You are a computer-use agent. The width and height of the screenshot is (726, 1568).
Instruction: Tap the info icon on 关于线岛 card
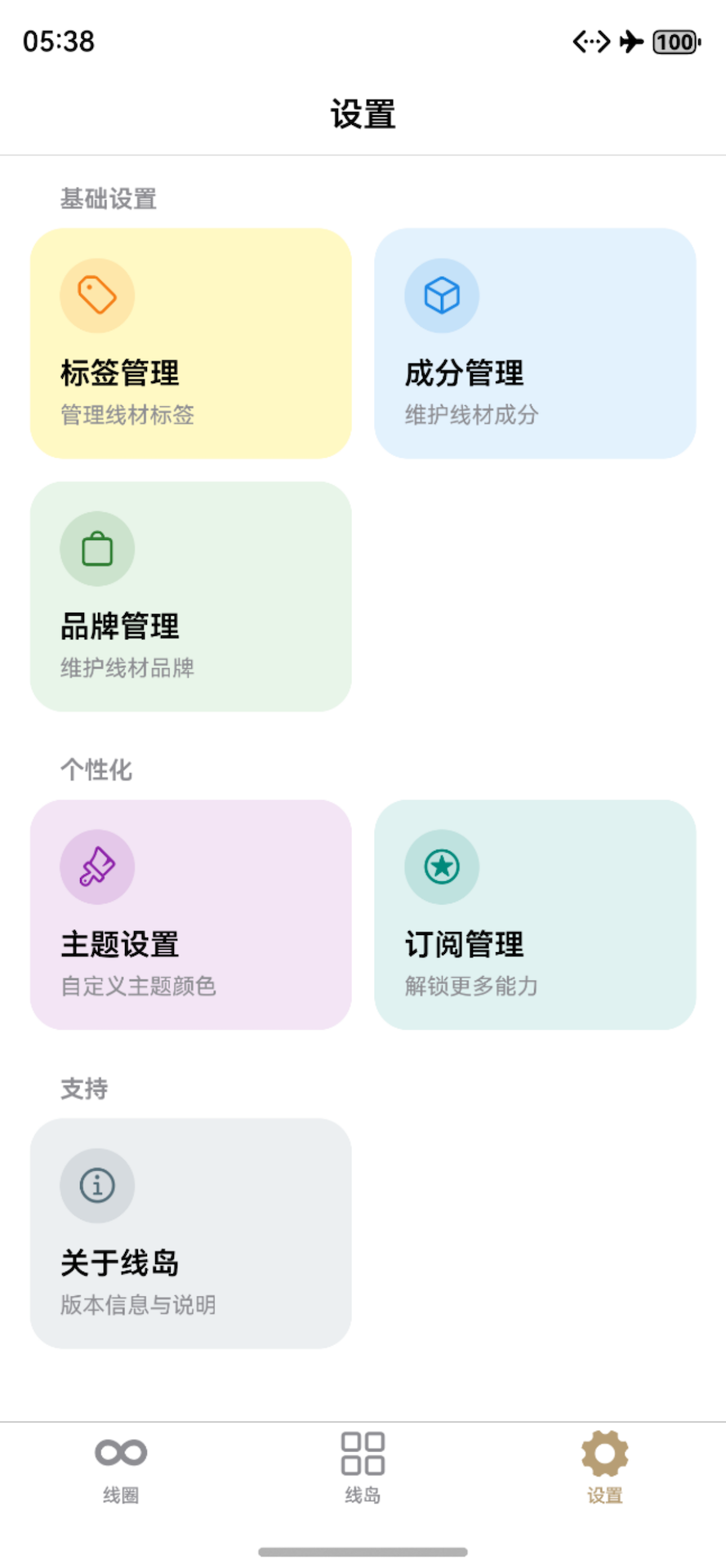(97, 1186)
